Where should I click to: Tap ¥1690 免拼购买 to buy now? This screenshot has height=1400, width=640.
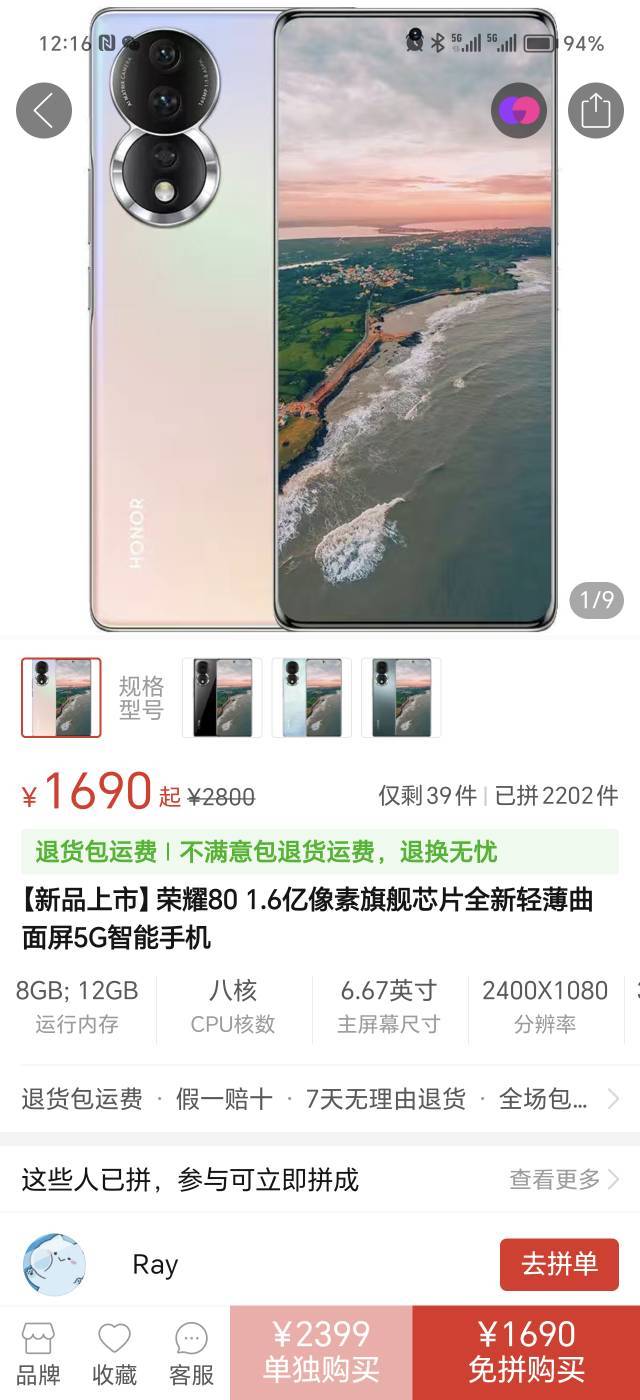(x=526, y=1352)
